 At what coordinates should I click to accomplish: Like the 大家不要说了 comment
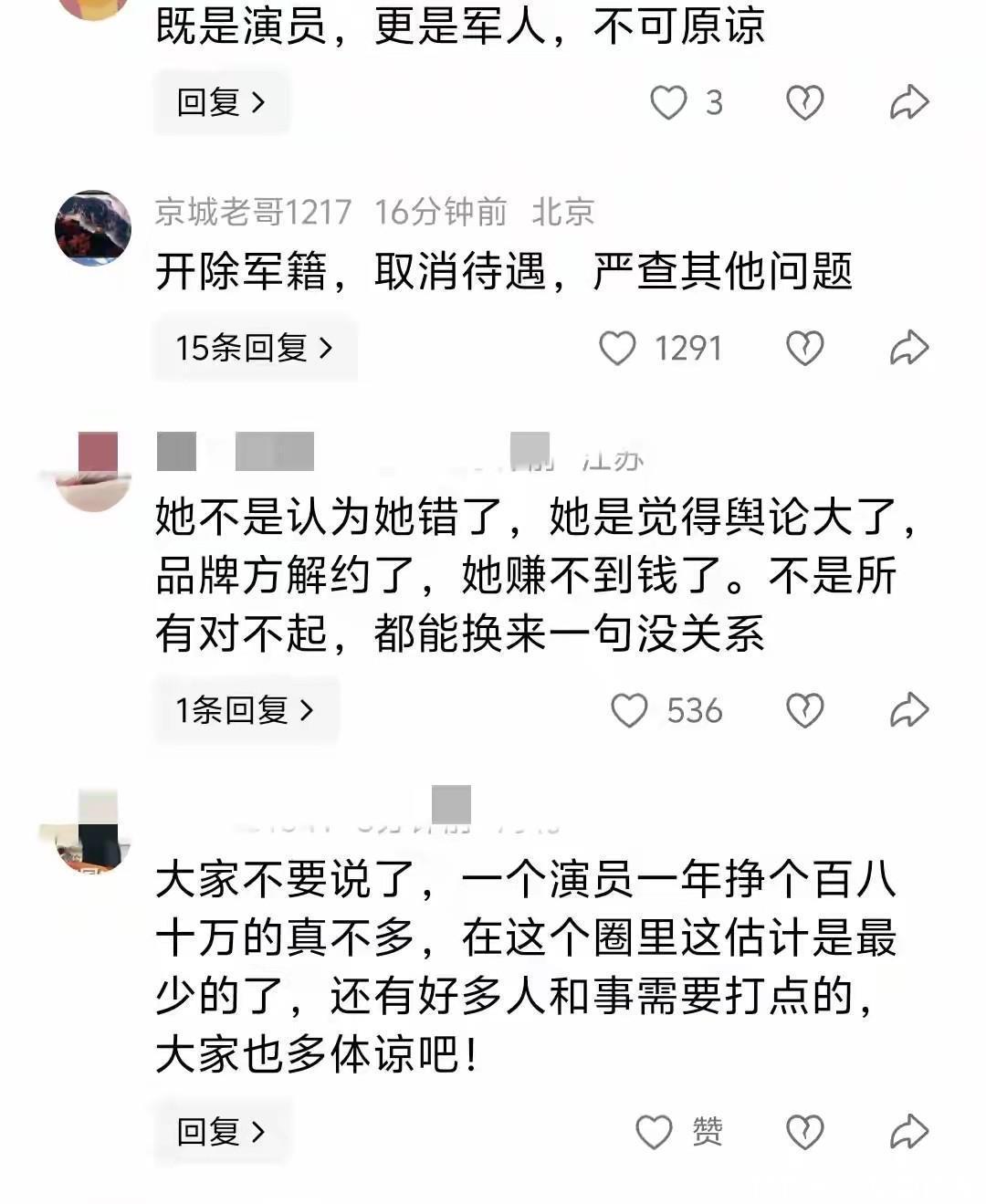click(x=654, y=1132)
